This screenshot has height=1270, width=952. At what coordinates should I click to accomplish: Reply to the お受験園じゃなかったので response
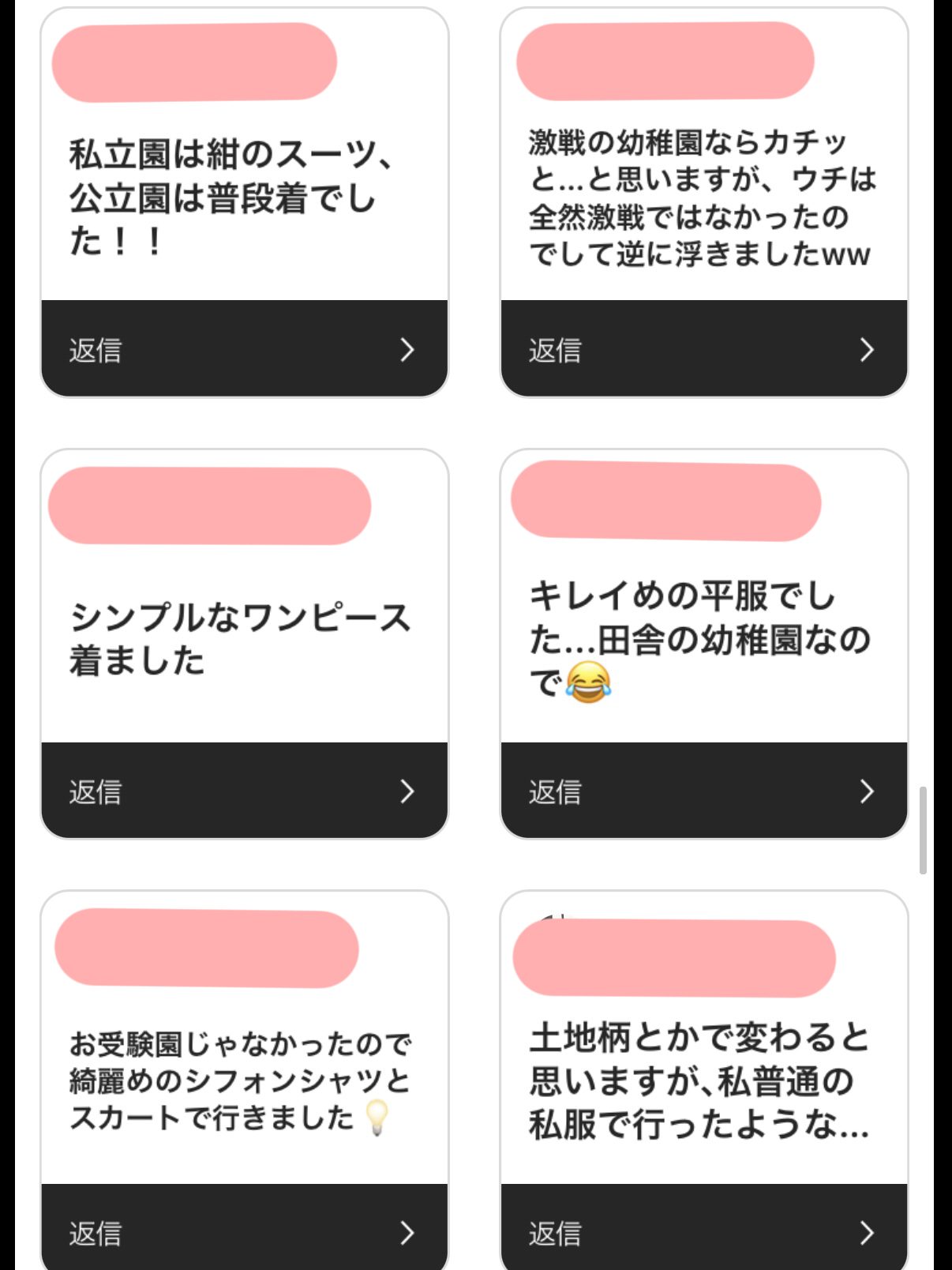tap(244, 1231)
